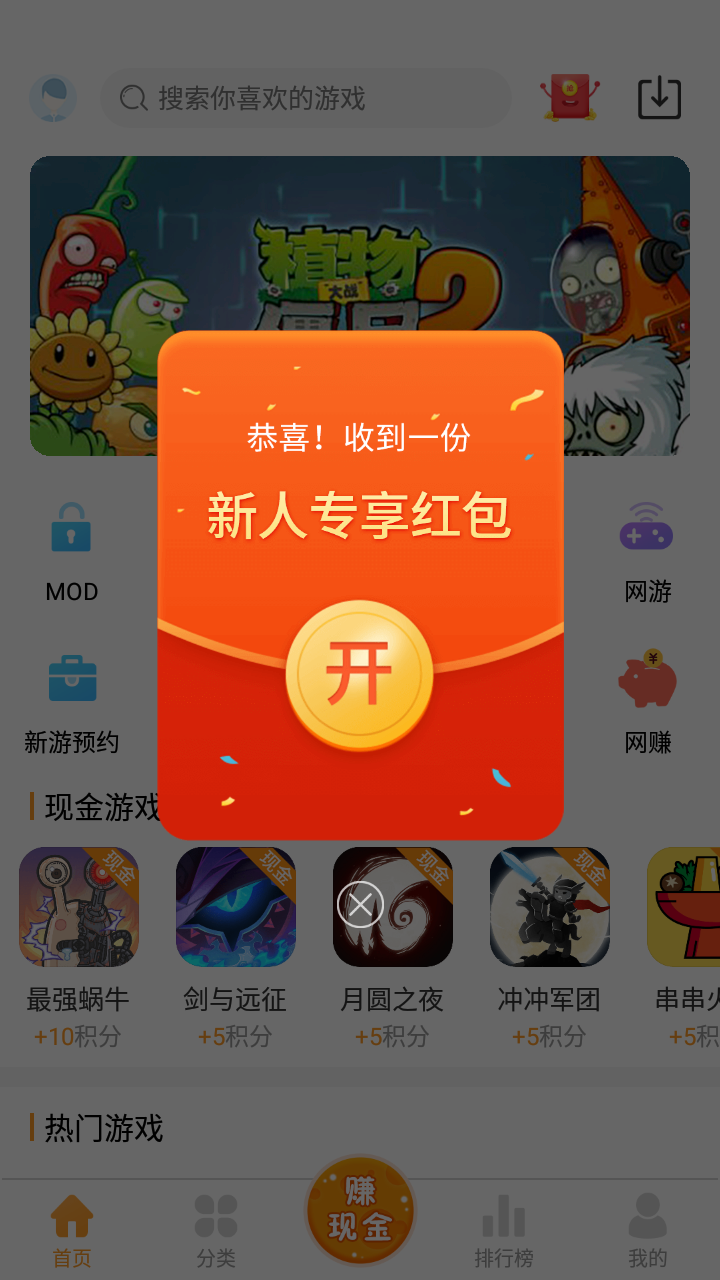Dismiss the red packet popup
Screen dimensions: 720x1280
360,905
